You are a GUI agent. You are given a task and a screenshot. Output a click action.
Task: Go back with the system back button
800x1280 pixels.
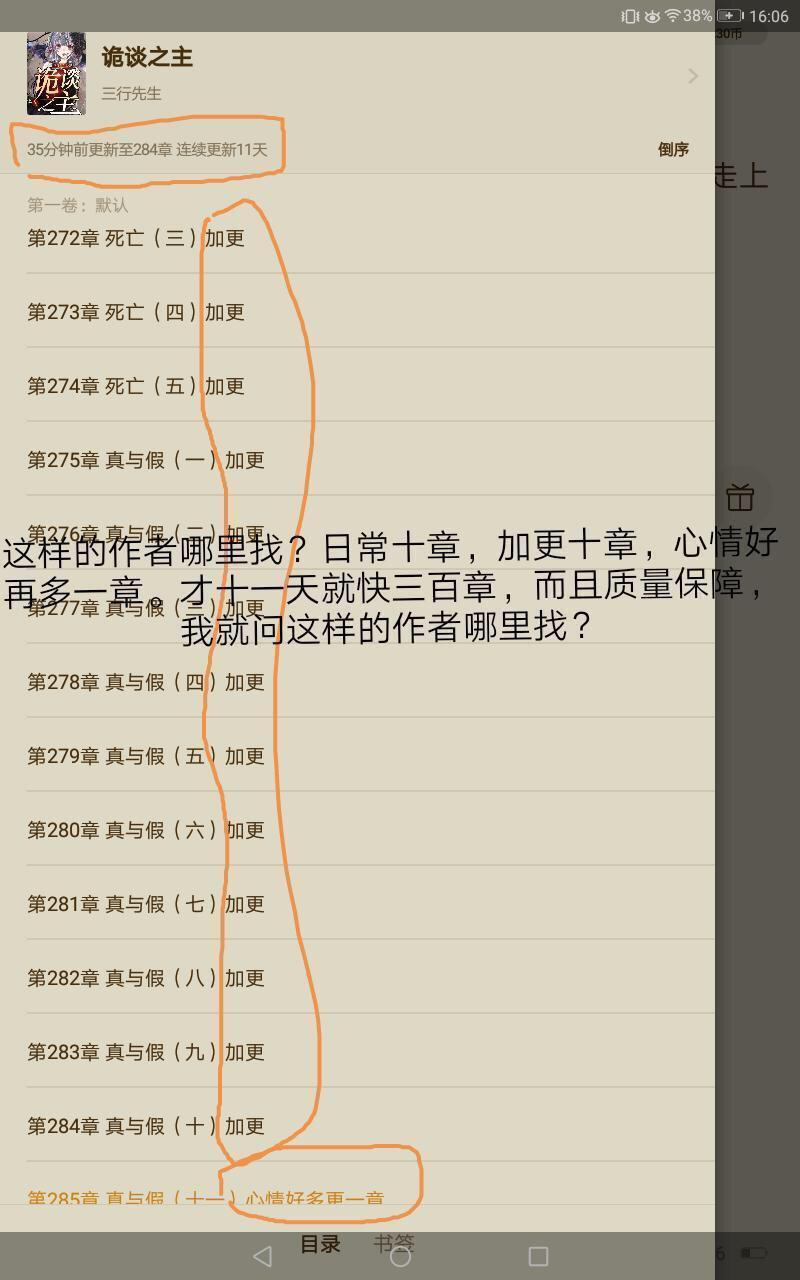262,1256
